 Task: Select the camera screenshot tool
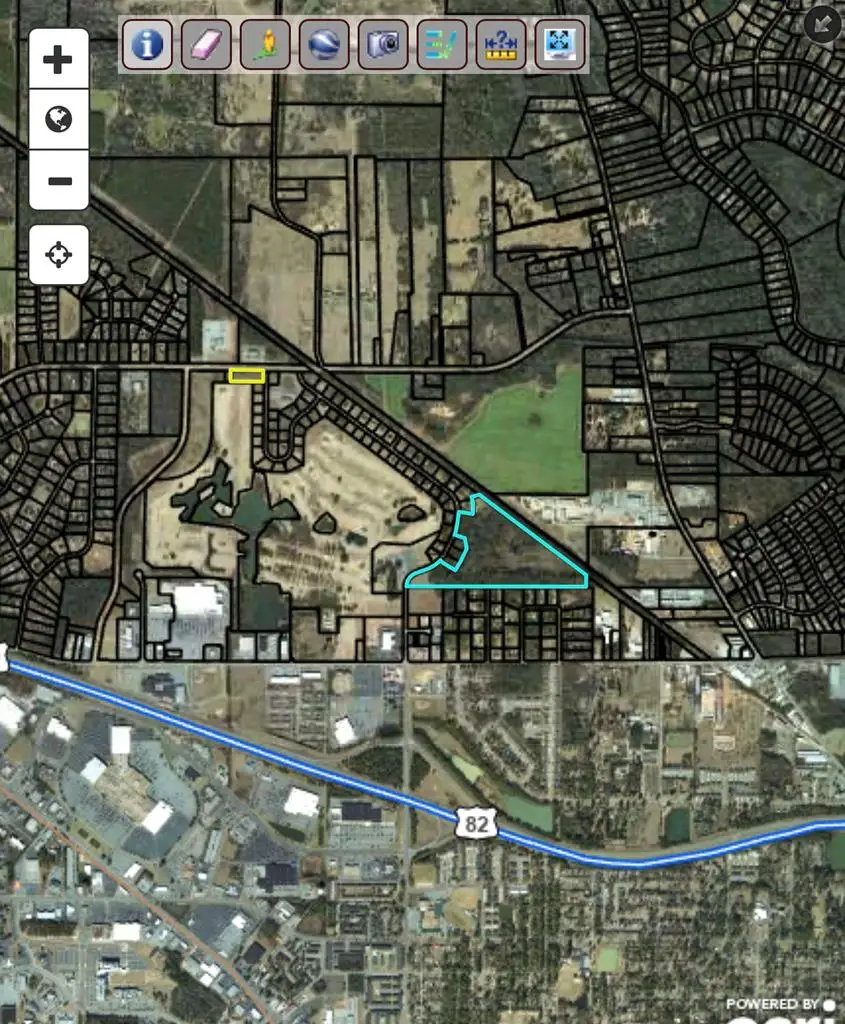(x=382, y=44)
